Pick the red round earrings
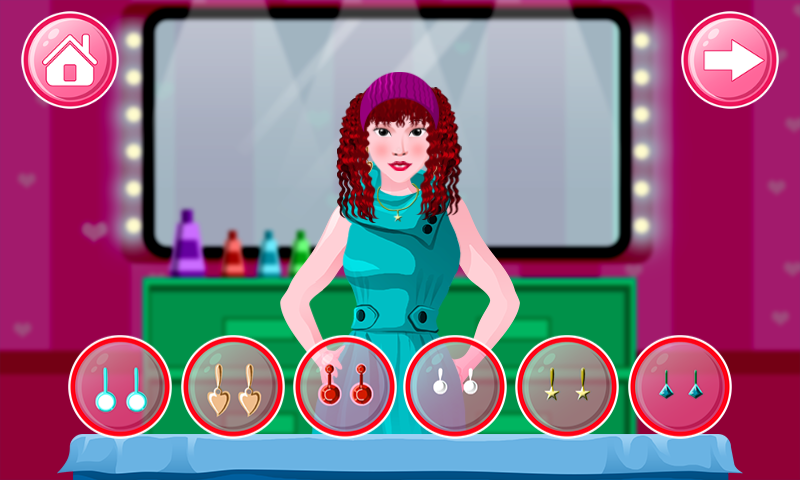This screenshot has width=800, height=480. 345,386
